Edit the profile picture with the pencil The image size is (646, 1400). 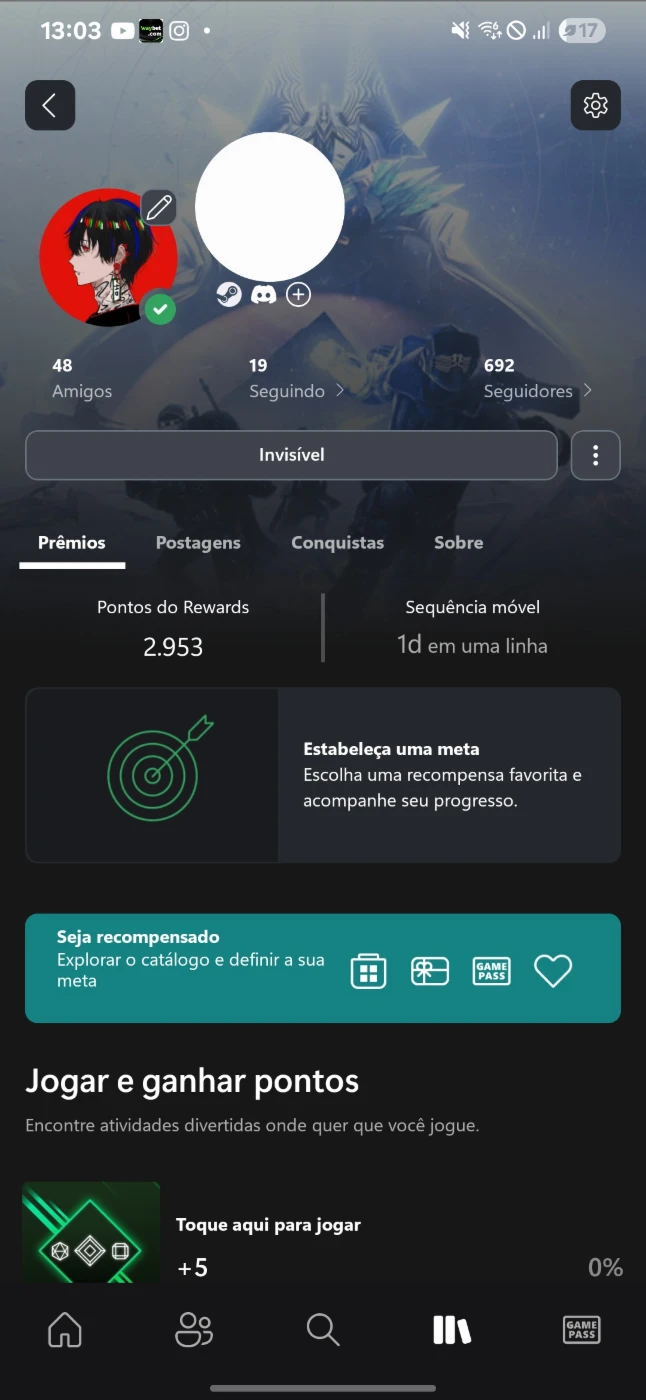point(159,207)
